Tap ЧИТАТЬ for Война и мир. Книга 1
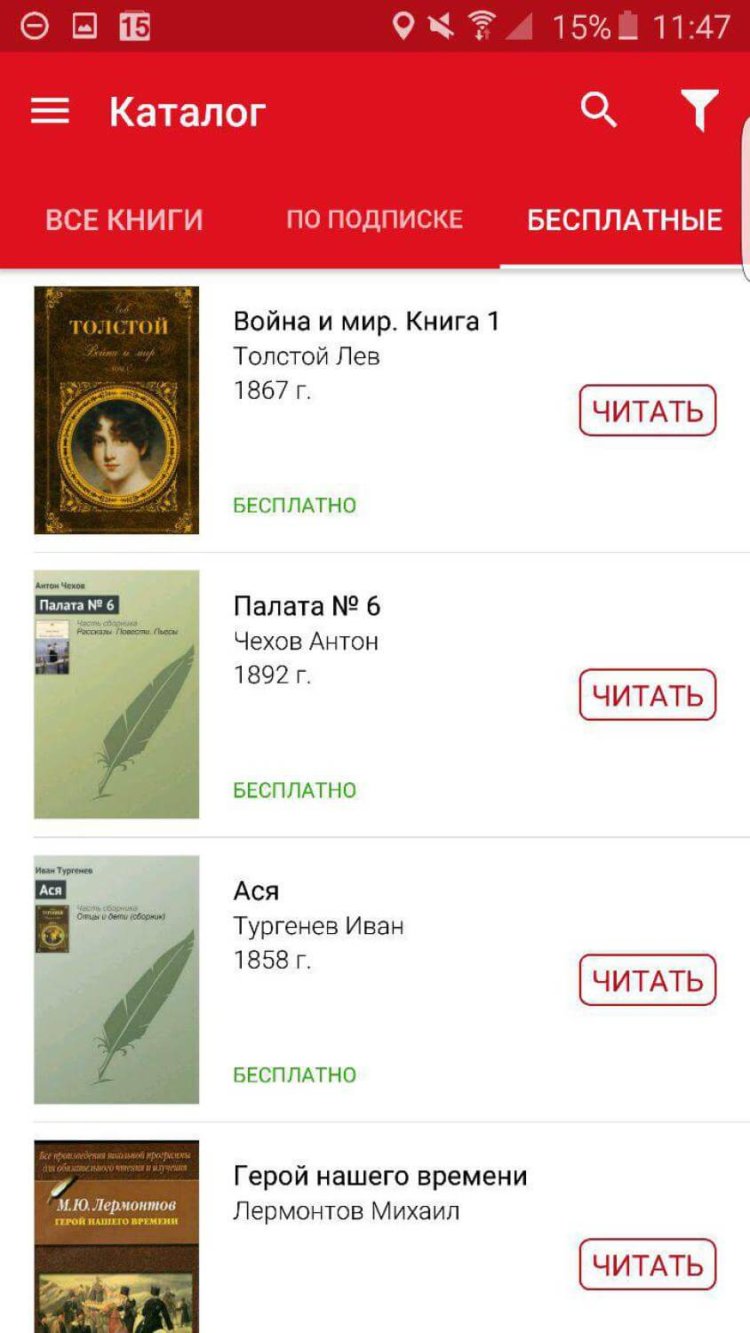The height and width of the screenshot is (1333, 750). point(646,410)
